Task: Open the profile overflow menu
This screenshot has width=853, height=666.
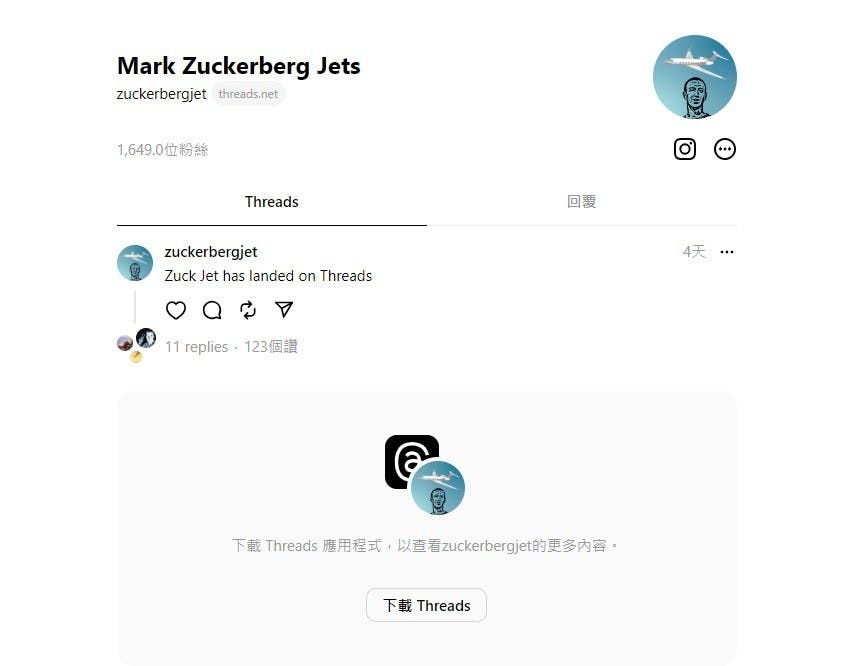Action: pyautogui.click(x=725, y=149)
